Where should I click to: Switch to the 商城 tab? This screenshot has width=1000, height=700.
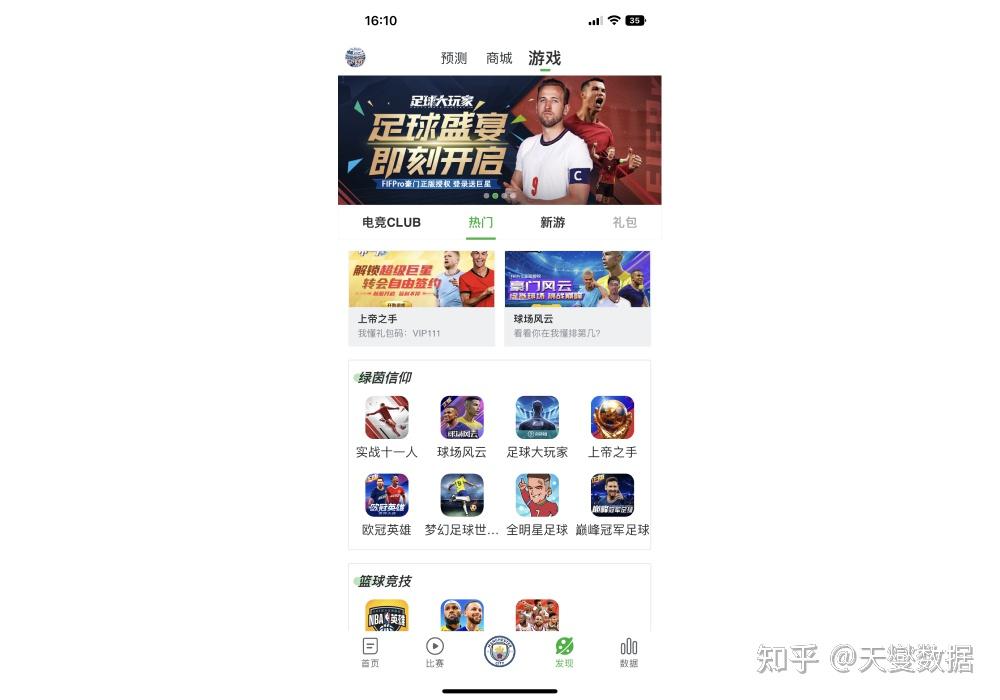point(499,58)
